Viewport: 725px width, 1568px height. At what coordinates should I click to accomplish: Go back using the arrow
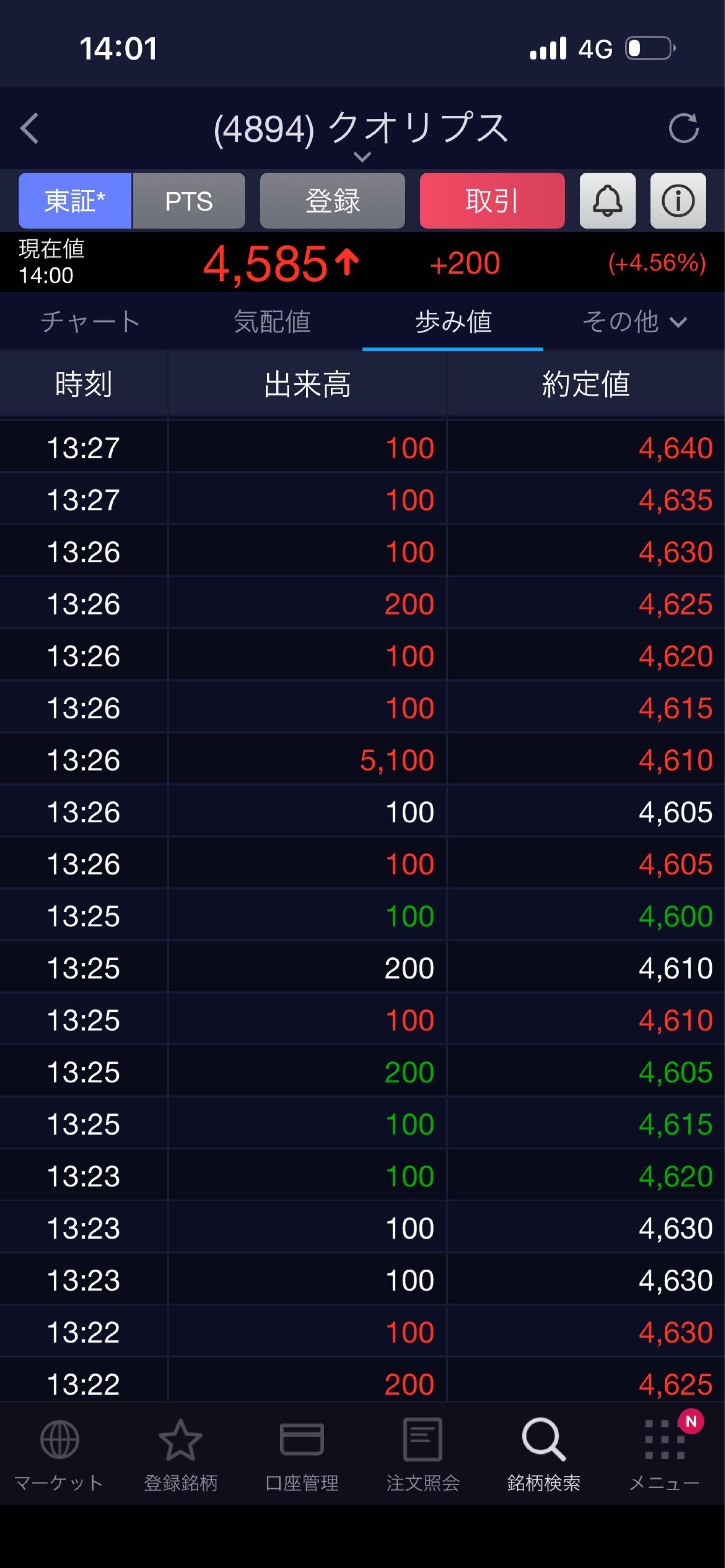pyautogui.click(x=29, y=128)
